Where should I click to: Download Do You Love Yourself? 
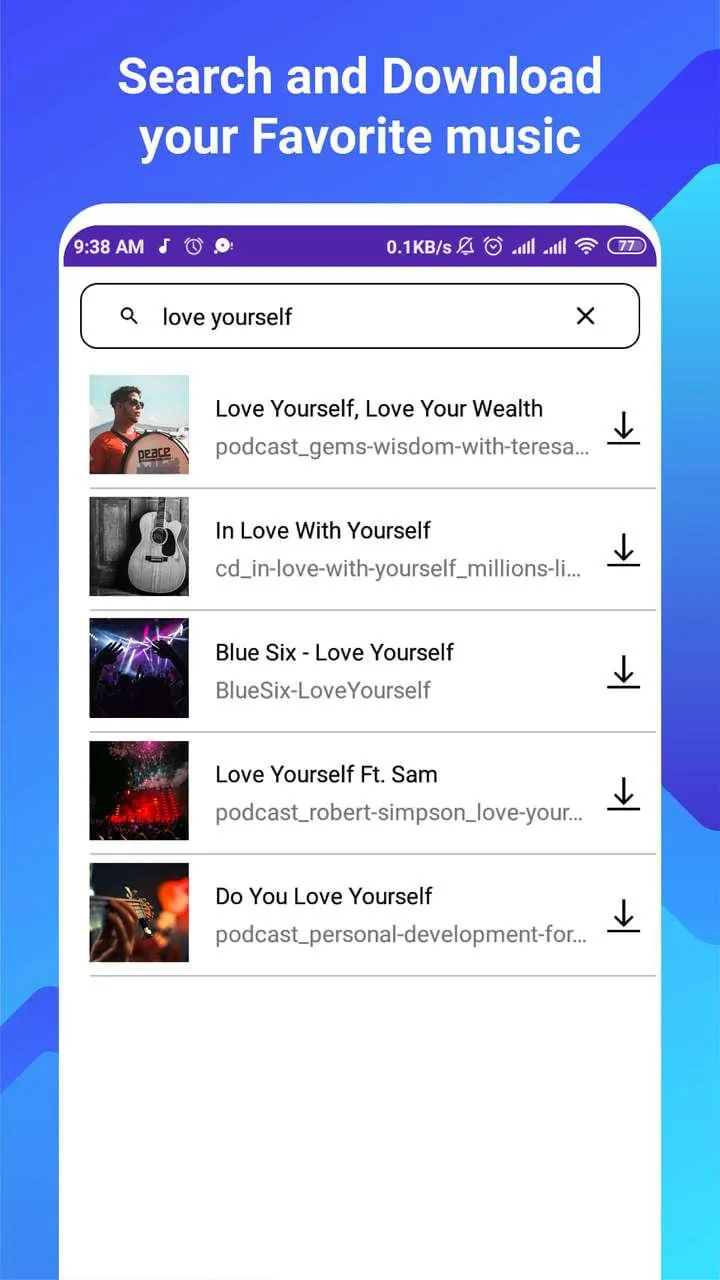(x=623, y=916)
